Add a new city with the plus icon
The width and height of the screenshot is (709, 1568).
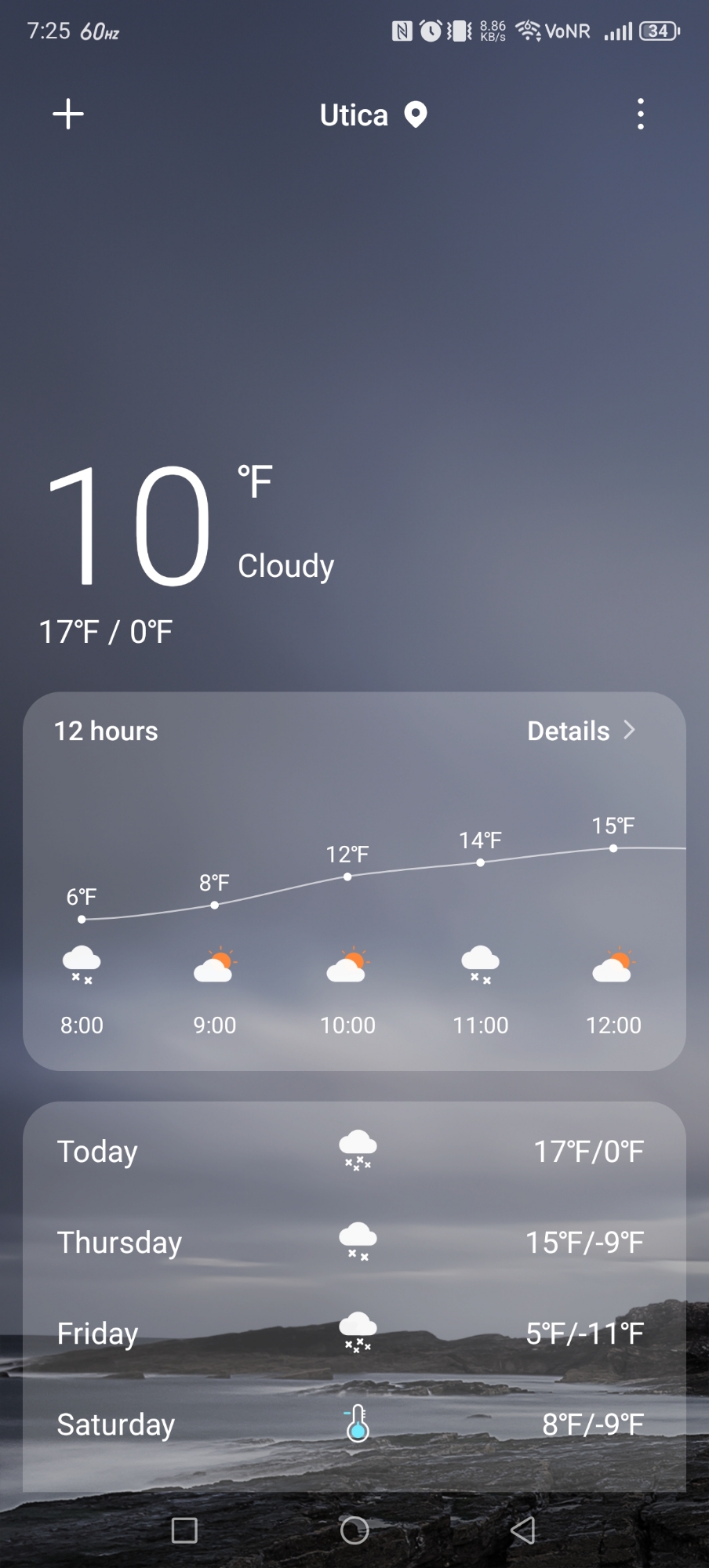(68, 114)
